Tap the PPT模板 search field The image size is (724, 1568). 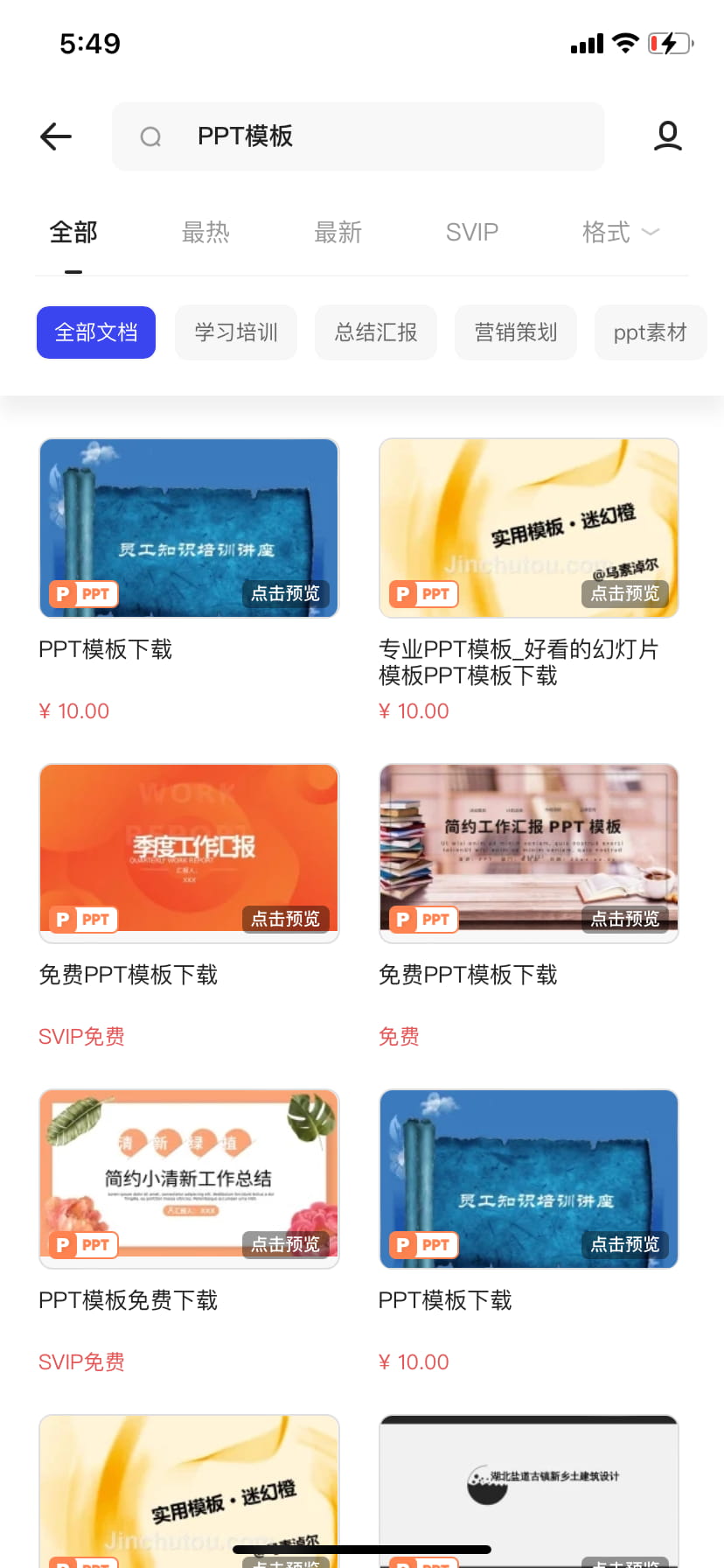pyautogui.click(x=359, y=136)
